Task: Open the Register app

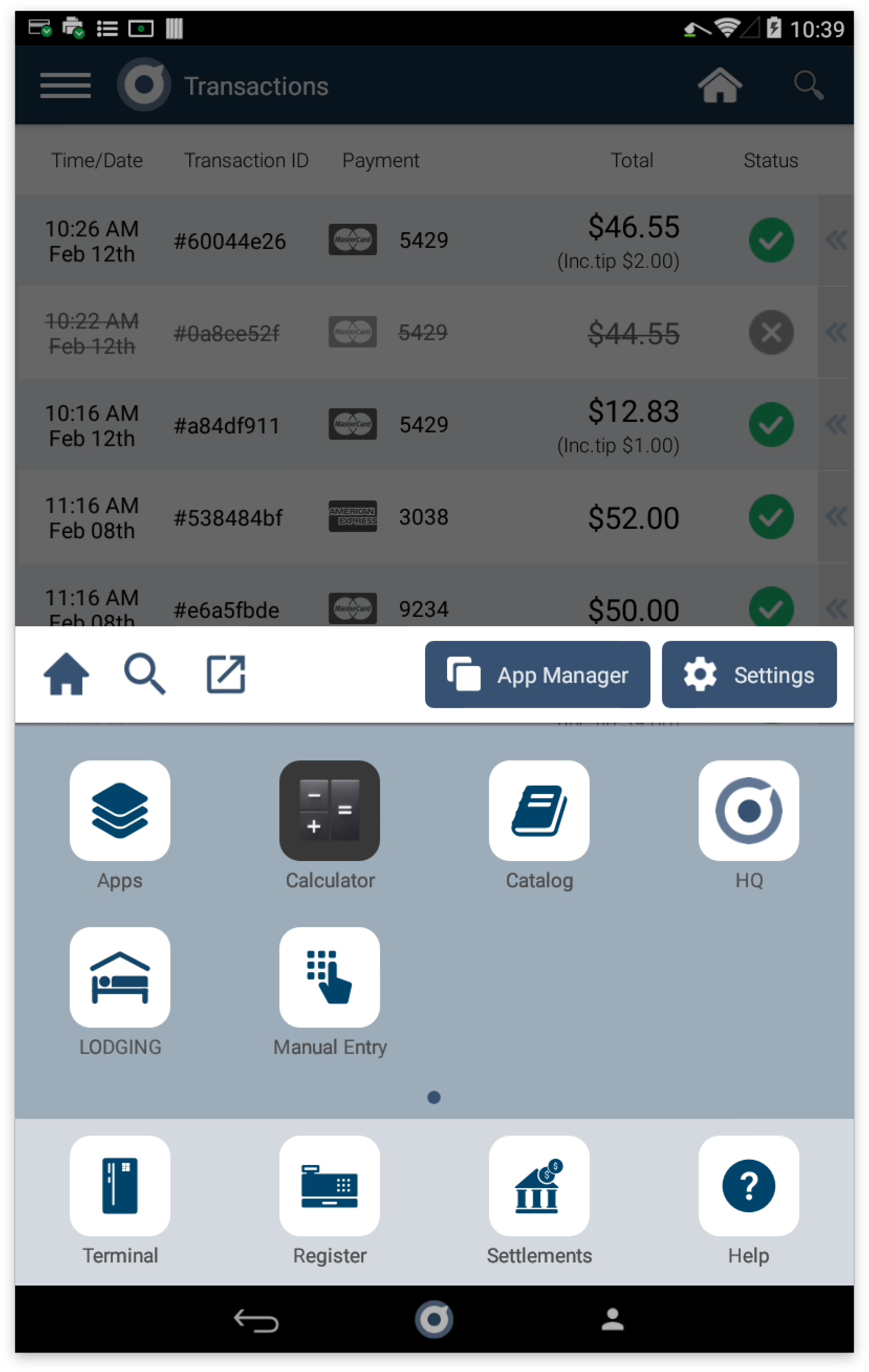Action: (329, 1185)
